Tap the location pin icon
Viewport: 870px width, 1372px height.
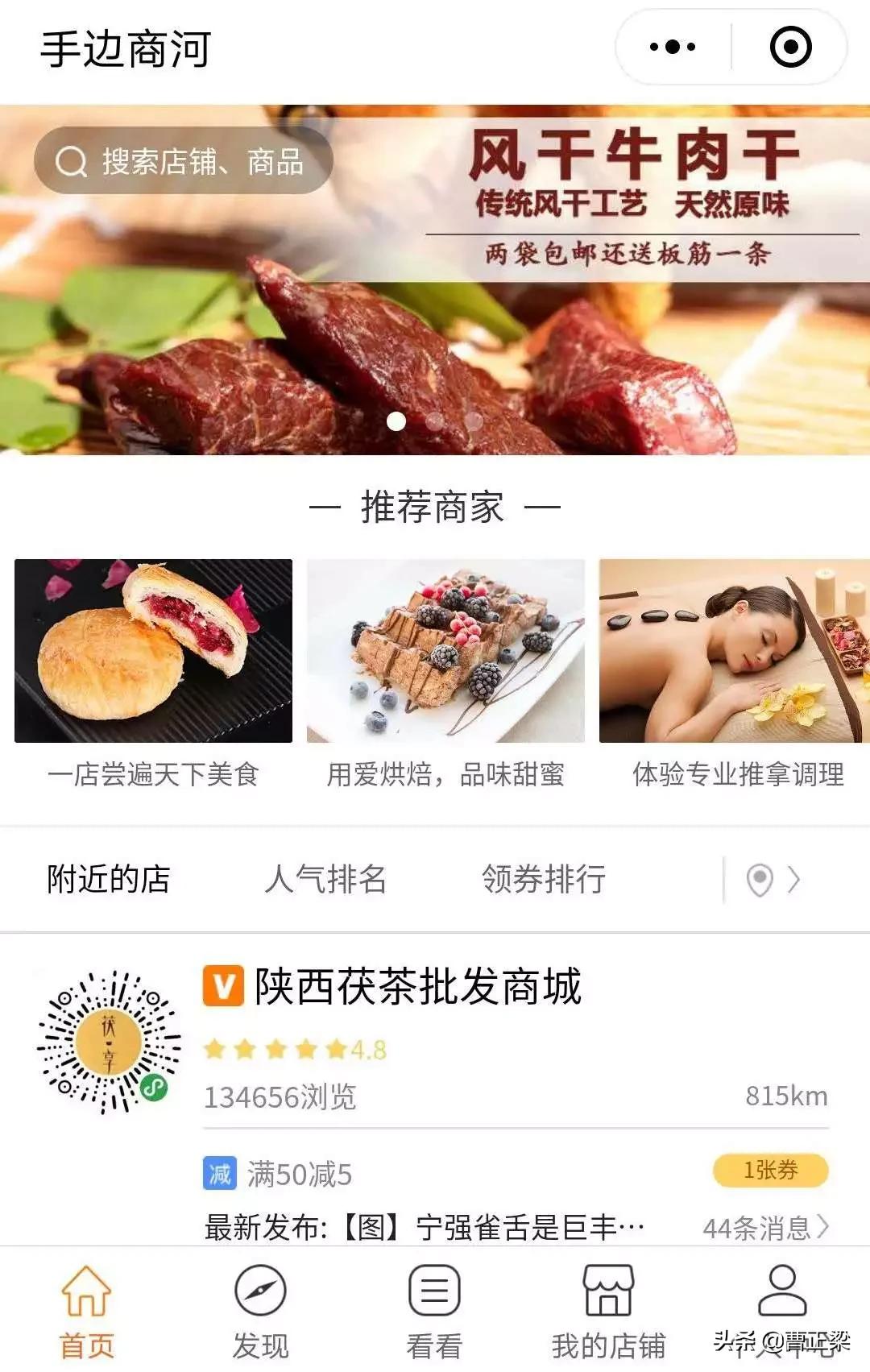pos(758,880)
